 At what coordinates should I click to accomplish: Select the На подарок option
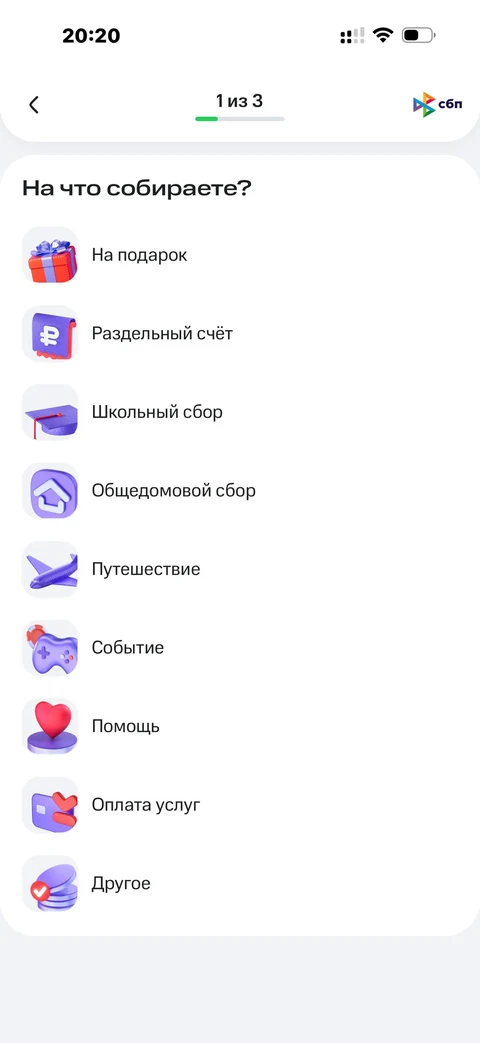(240, 255)
